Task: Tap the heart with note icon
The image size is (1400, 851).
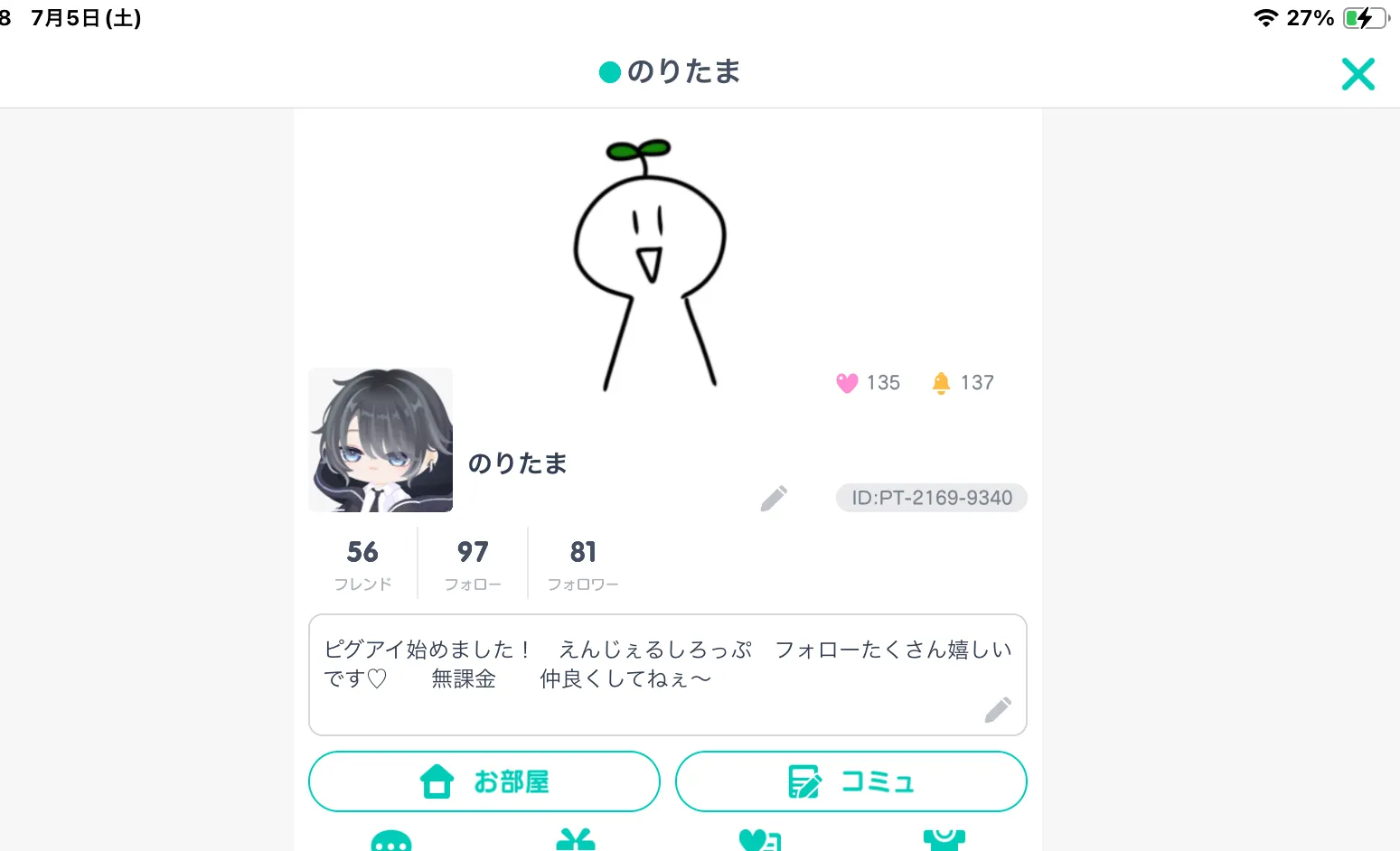Action: [759, 840]
